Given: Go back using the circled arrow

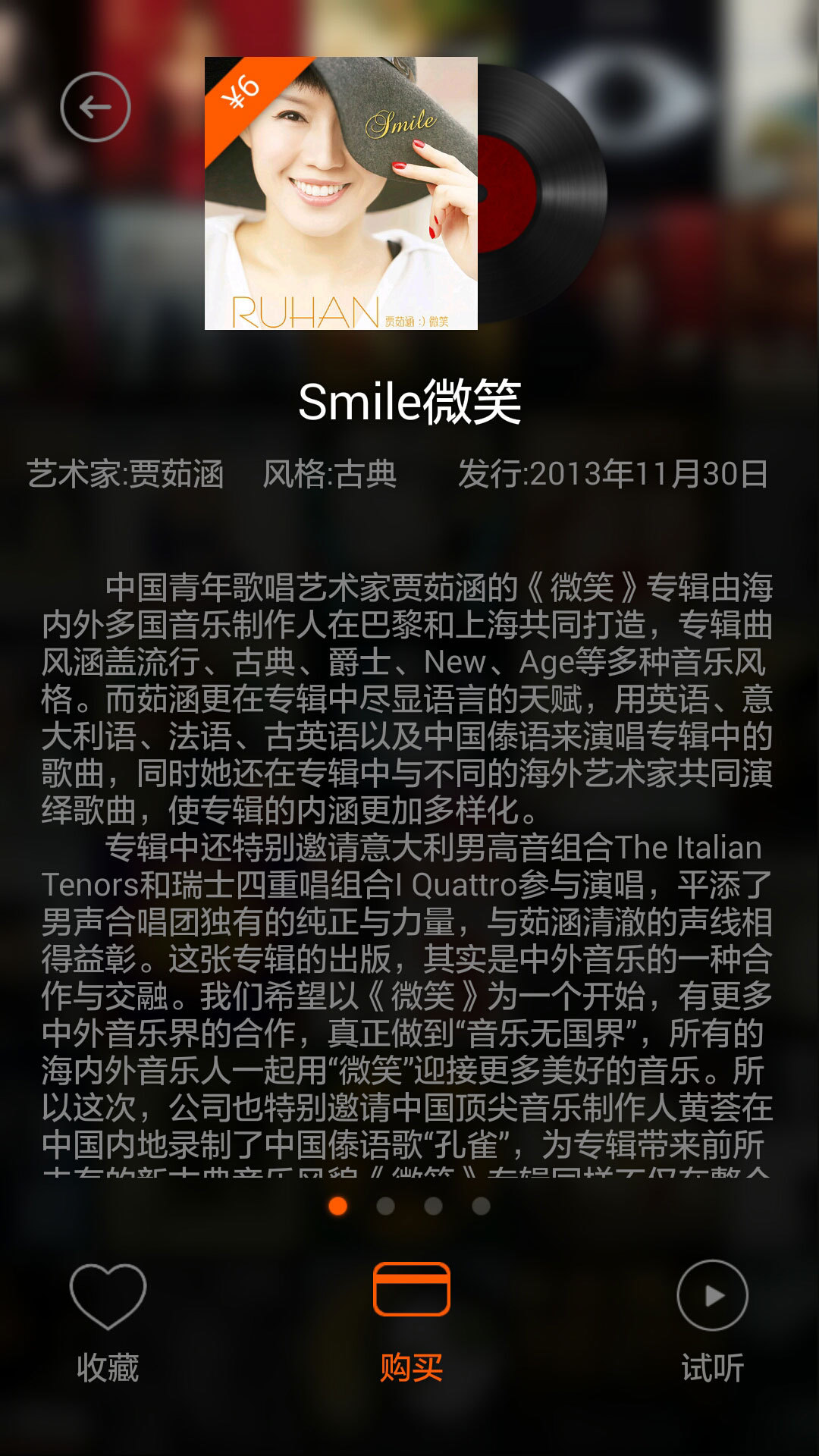Looking at the screenshot, I should point(96,107).
